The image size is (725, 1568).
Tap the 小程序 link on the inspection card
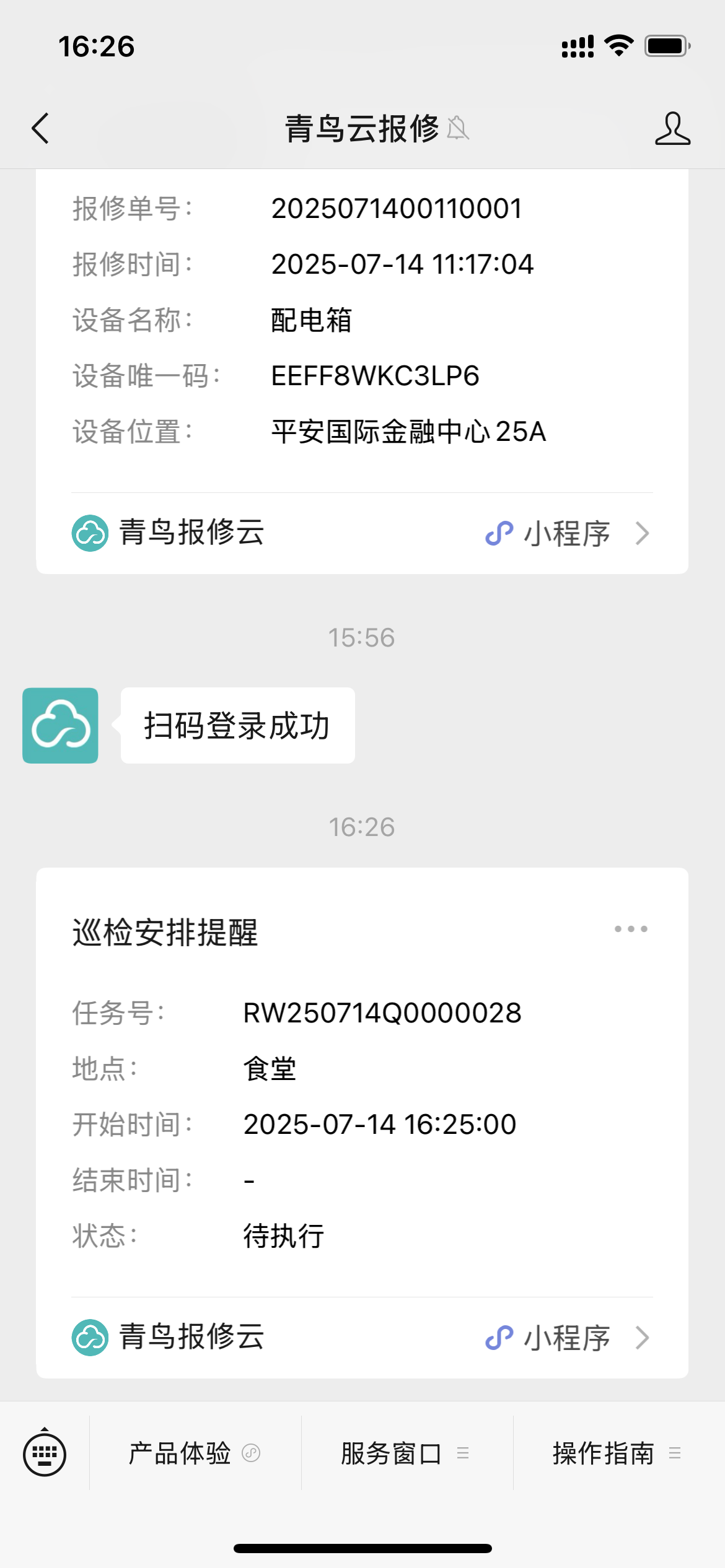coord(566,1338)
